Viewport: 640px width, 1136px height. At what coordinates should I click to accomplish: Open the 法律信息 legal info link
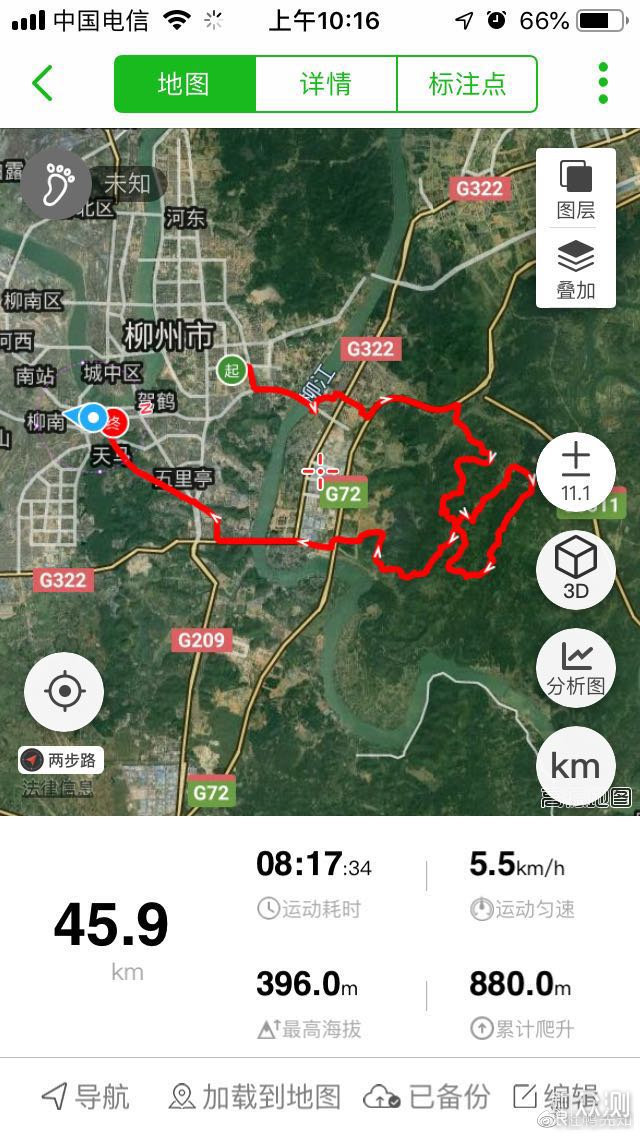point(59,788)
